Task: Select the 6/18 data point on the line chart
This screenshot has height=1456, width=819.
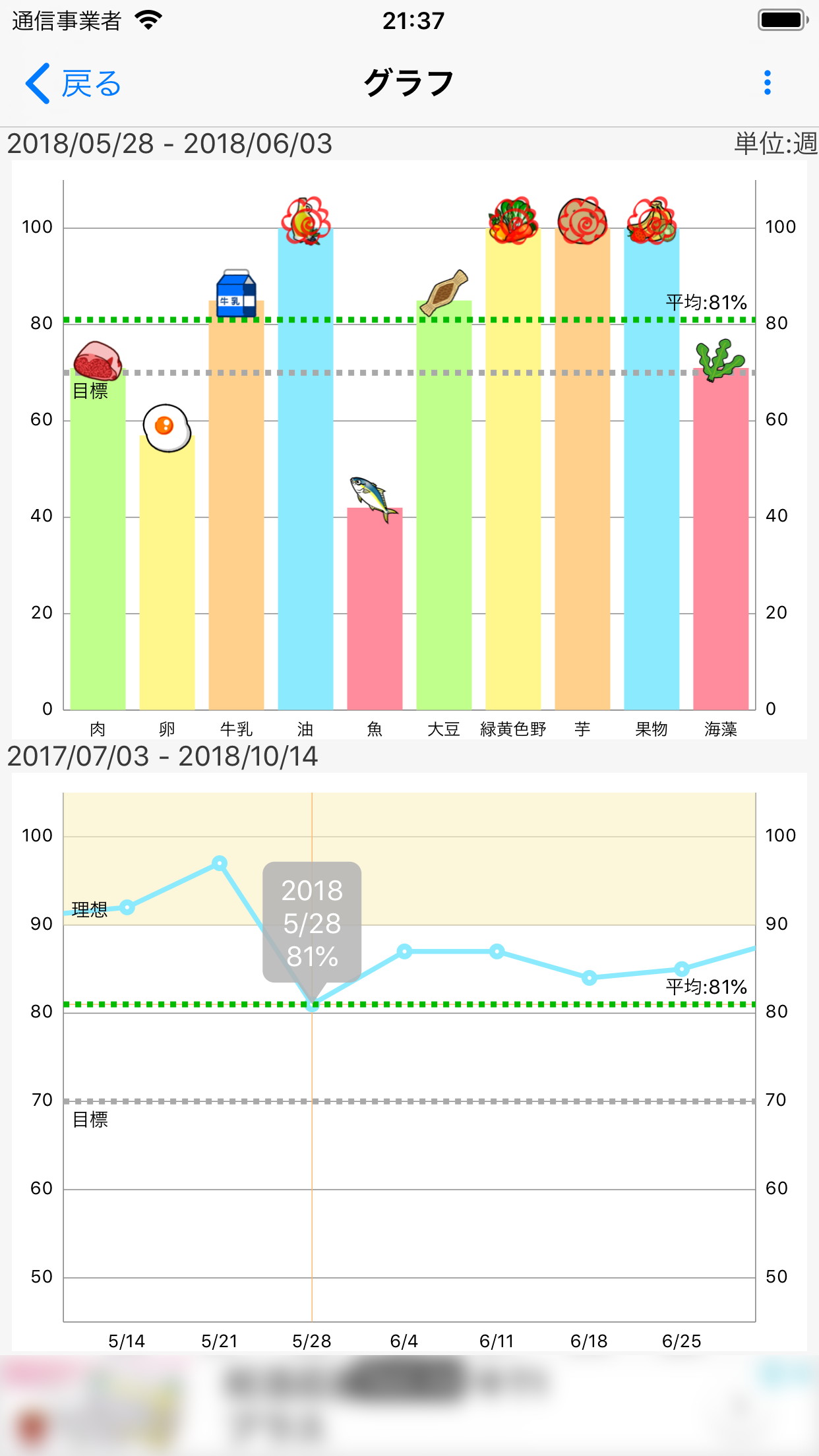Action: click(x=590, y=977)
